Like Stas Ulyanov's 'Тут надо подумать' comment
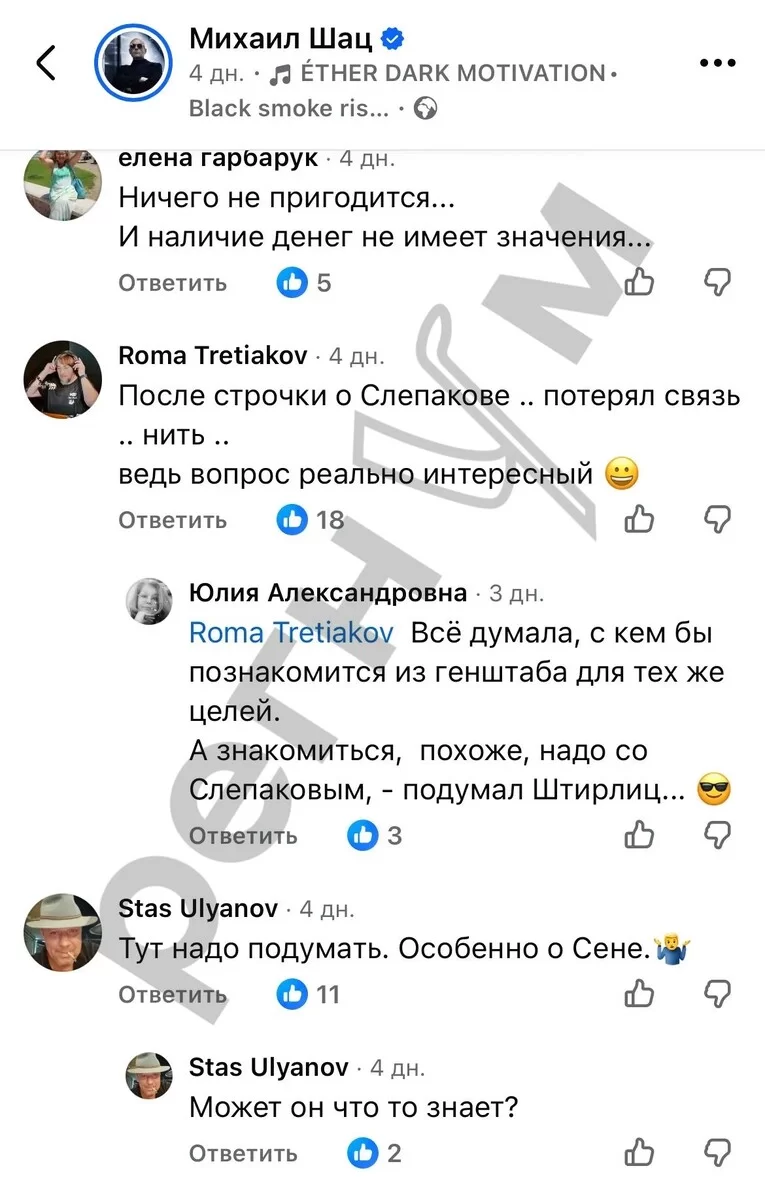Screen dimensions: 765x1200 pyautogui.click(x=639, y=993)
